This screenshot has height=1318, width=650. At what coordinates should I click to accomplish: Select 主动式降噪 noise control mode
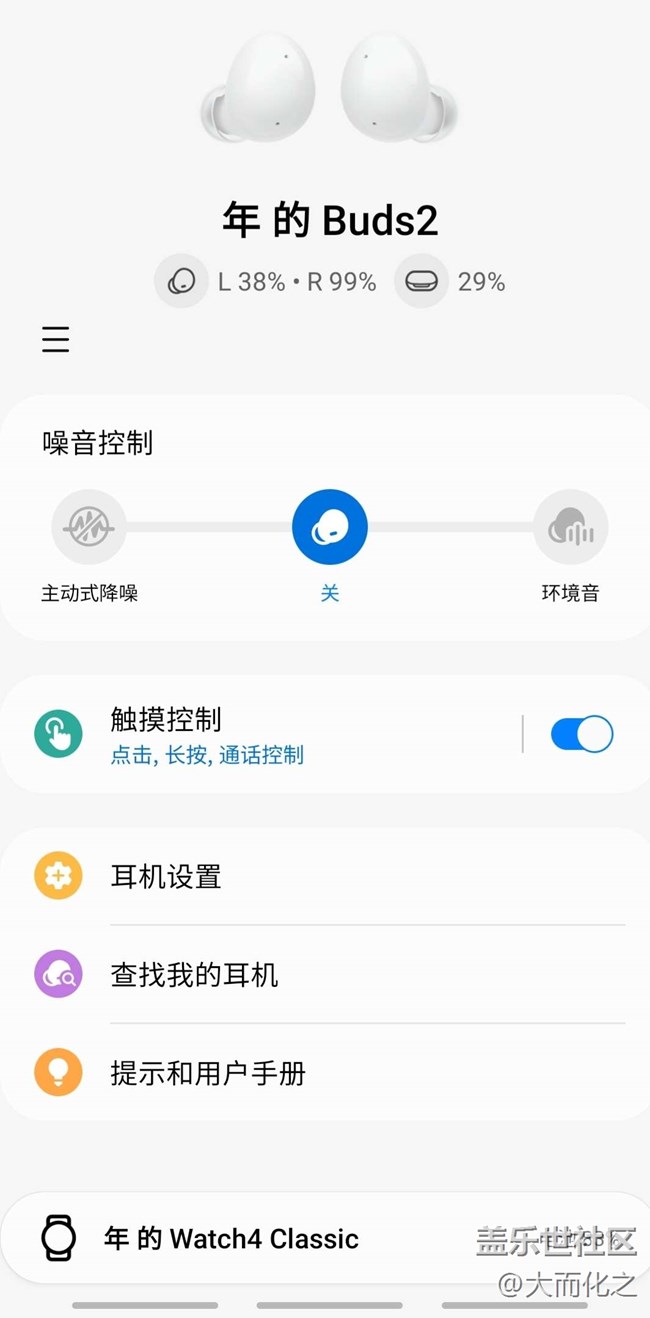click(x=89, y=527)
